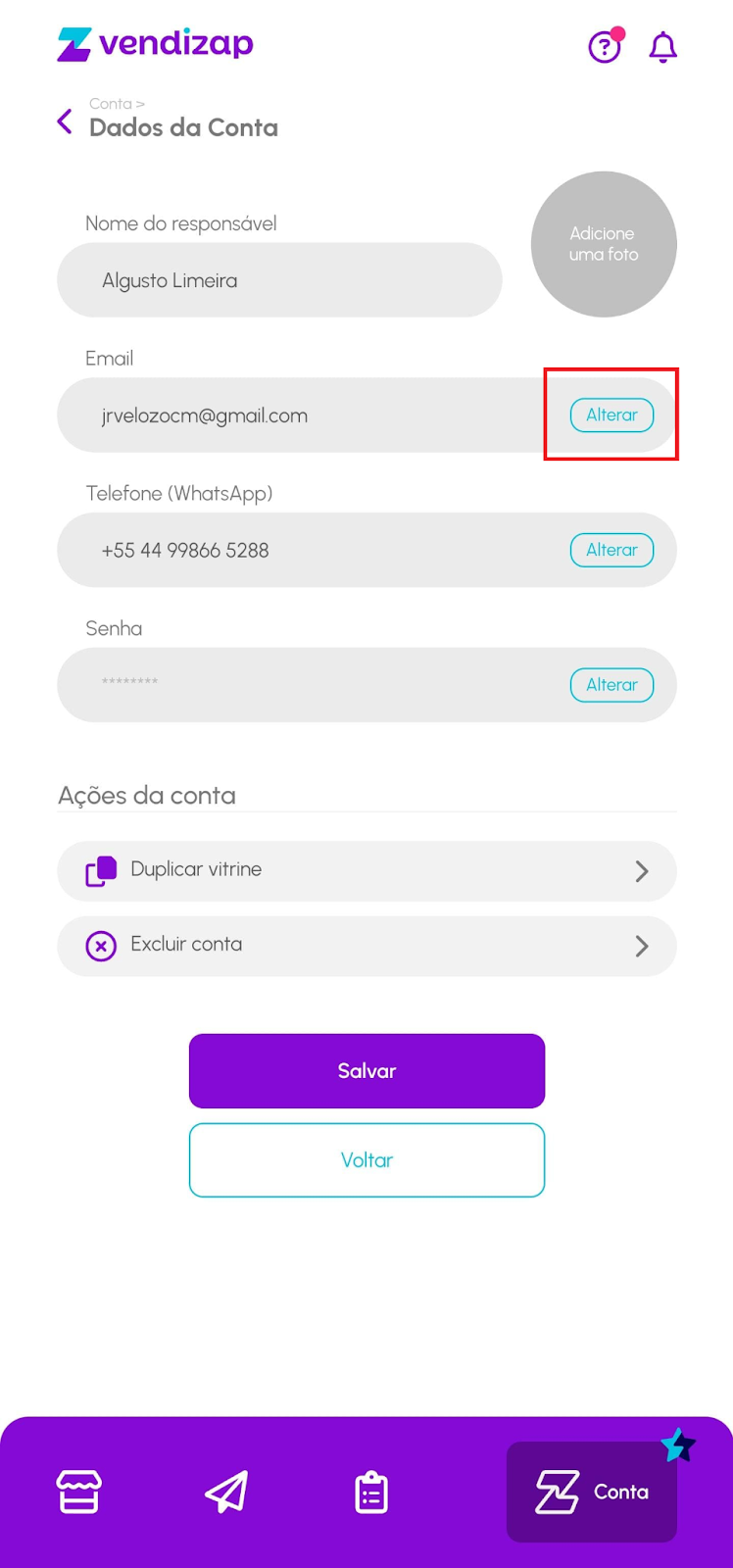Image resolution: width=733 pixels, height=1568 pixels.
Task: Open Duplicar vitrine
Action: [366, 870]
